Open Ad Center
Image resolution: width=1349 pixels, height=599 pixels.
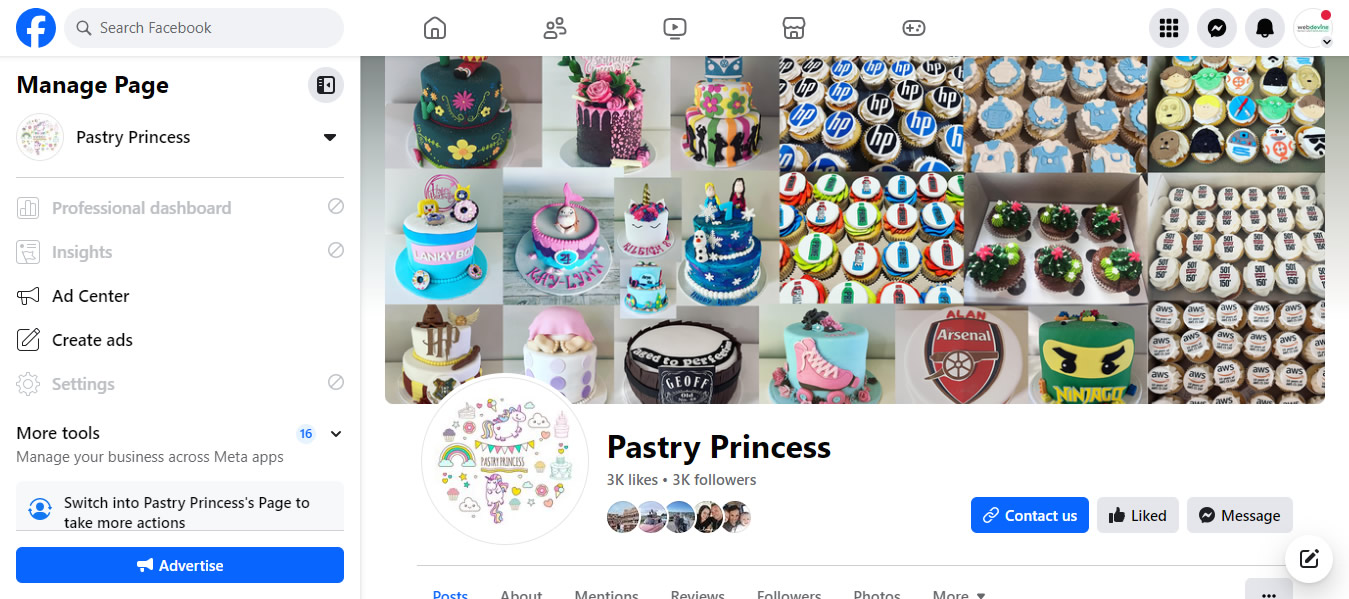click(x=91, y=296)
